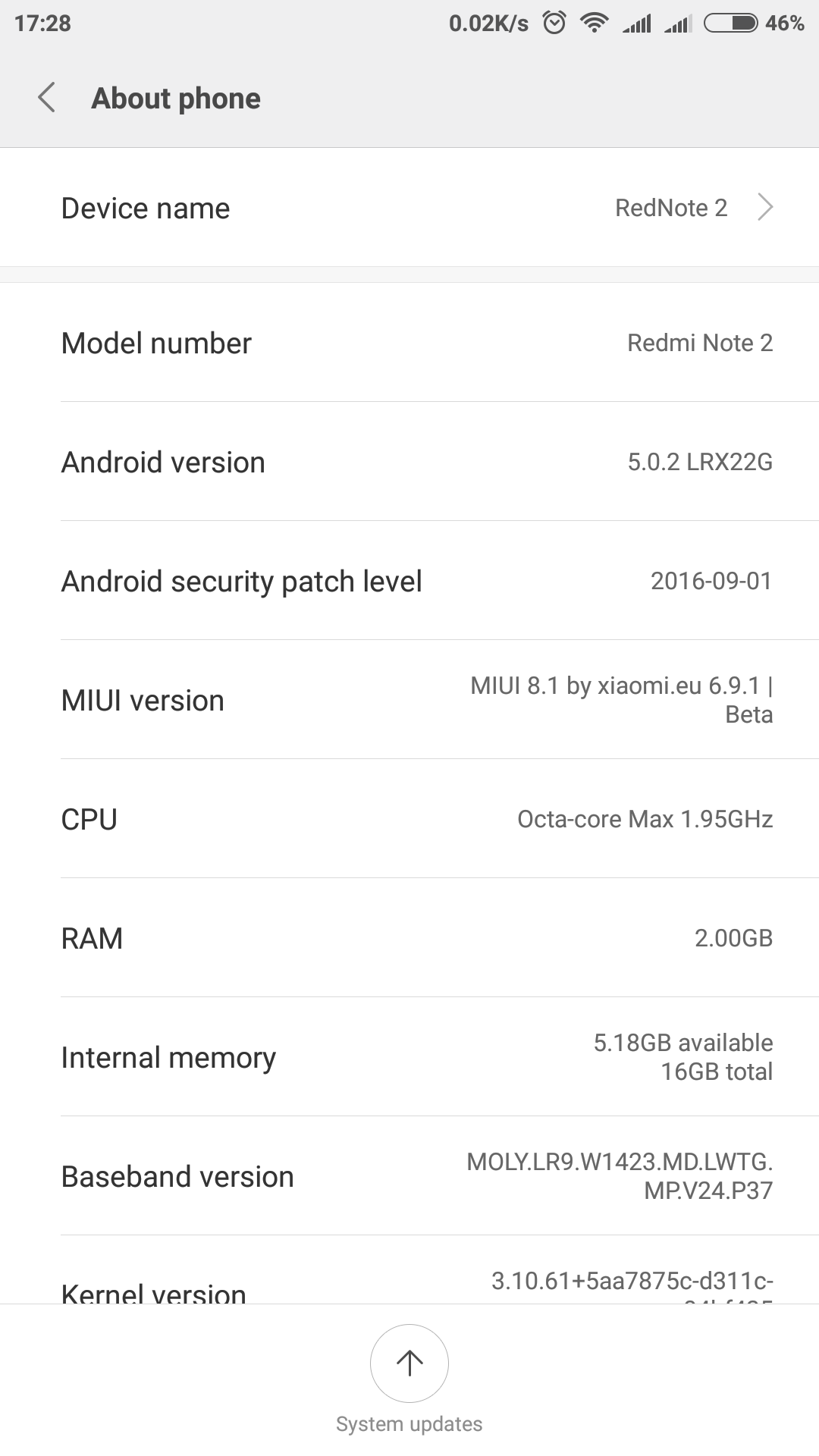
Task: Tap the CPU row
Action: click(x=409, y=819)
